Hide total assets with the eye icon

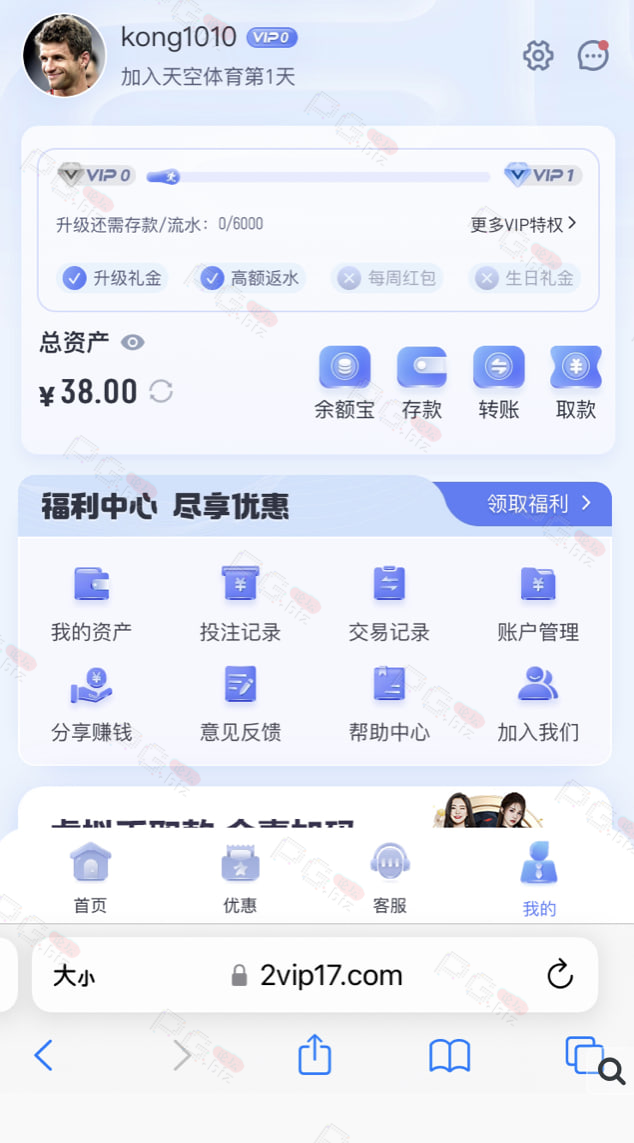coord(133,342)
